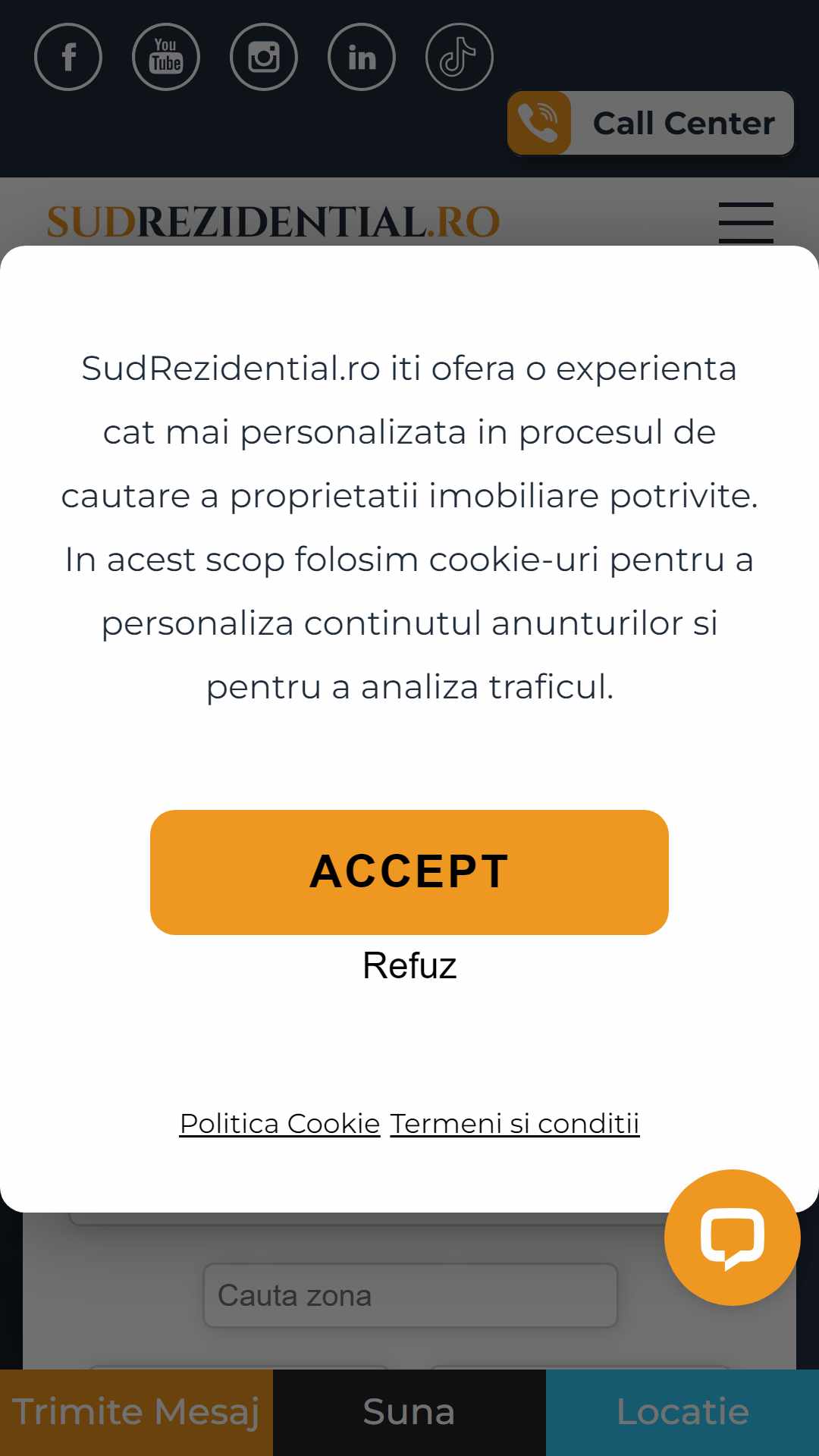Viewport: 819px width, 1456px height.
Task: Tap Suna to call
Action: [409, 1412]
